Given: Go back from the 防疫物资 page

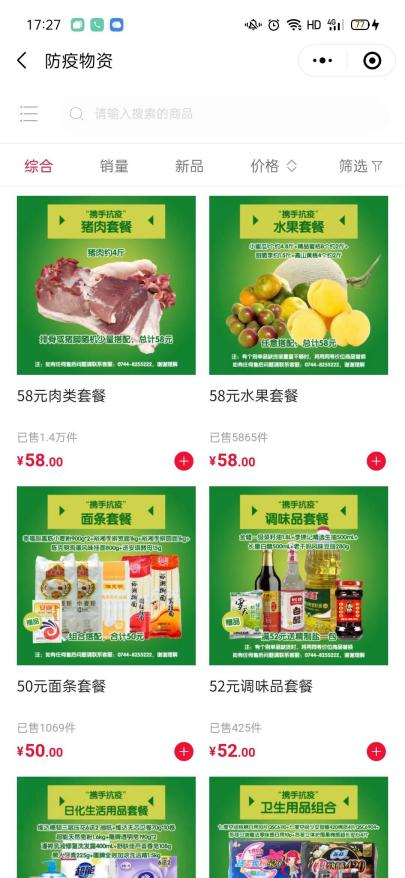Looking at the screenshot, I should click(22, 60).
